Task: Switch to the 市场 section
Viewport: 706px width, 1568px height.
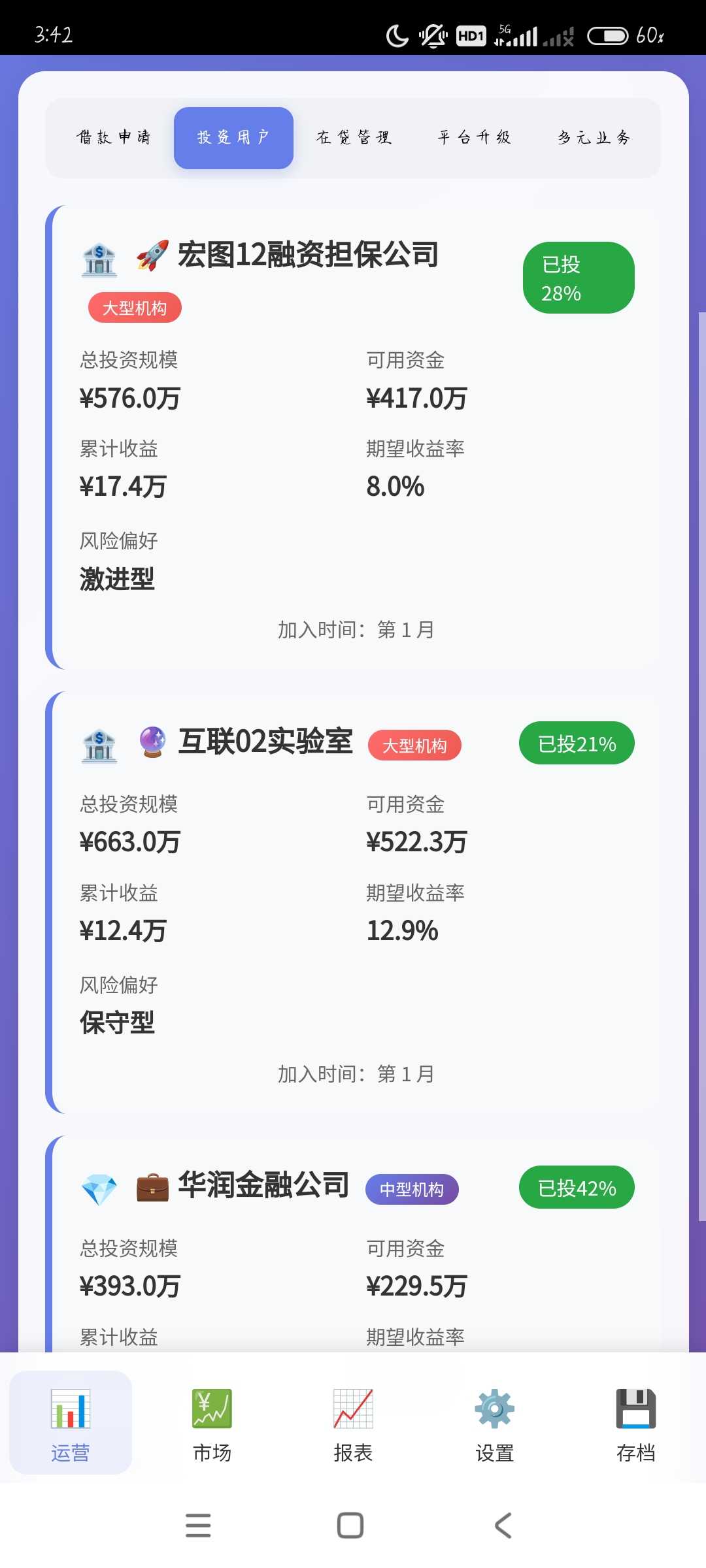Action: tap(212, 1423)
